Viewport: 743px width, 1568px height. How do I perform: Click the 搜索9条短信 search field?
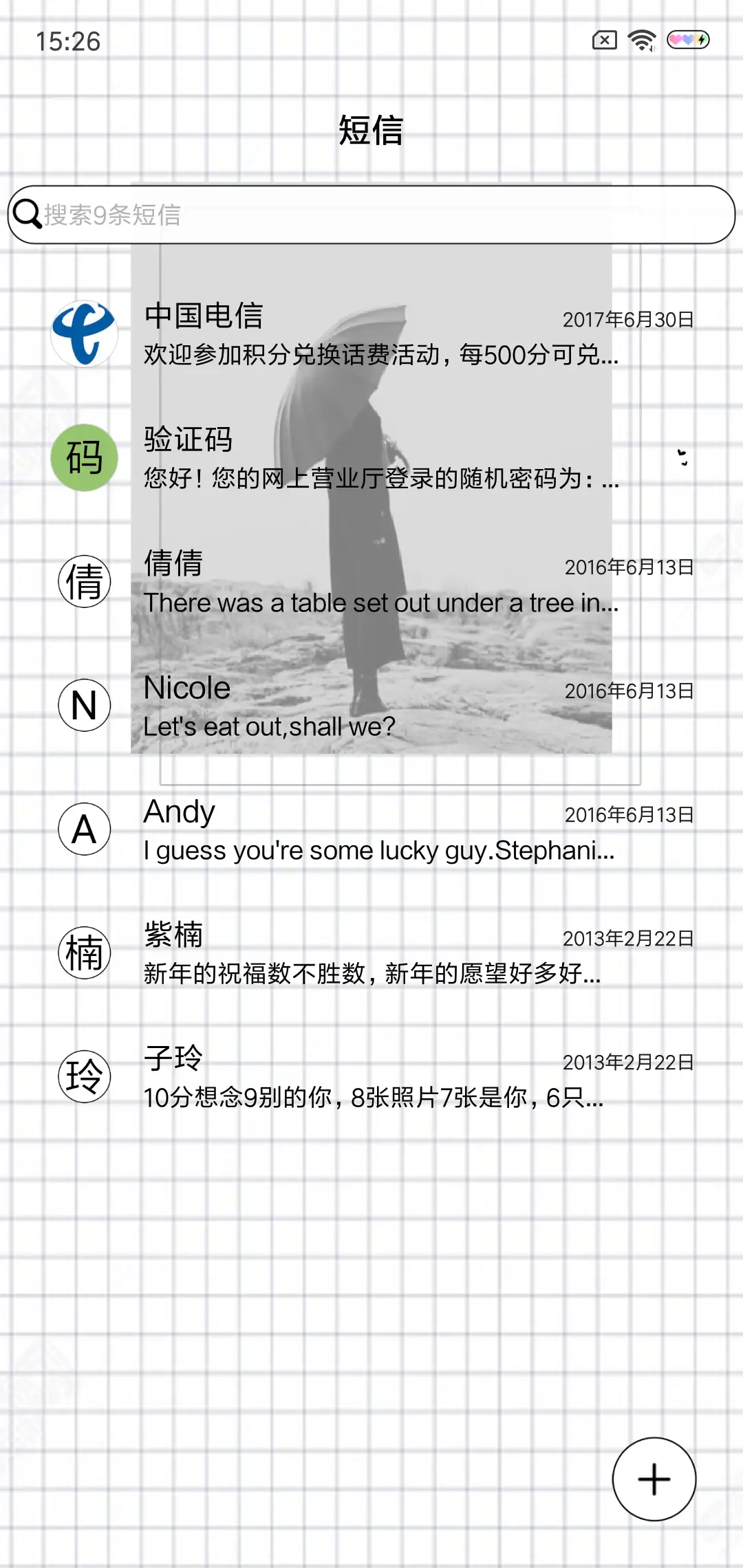(371, 215)
